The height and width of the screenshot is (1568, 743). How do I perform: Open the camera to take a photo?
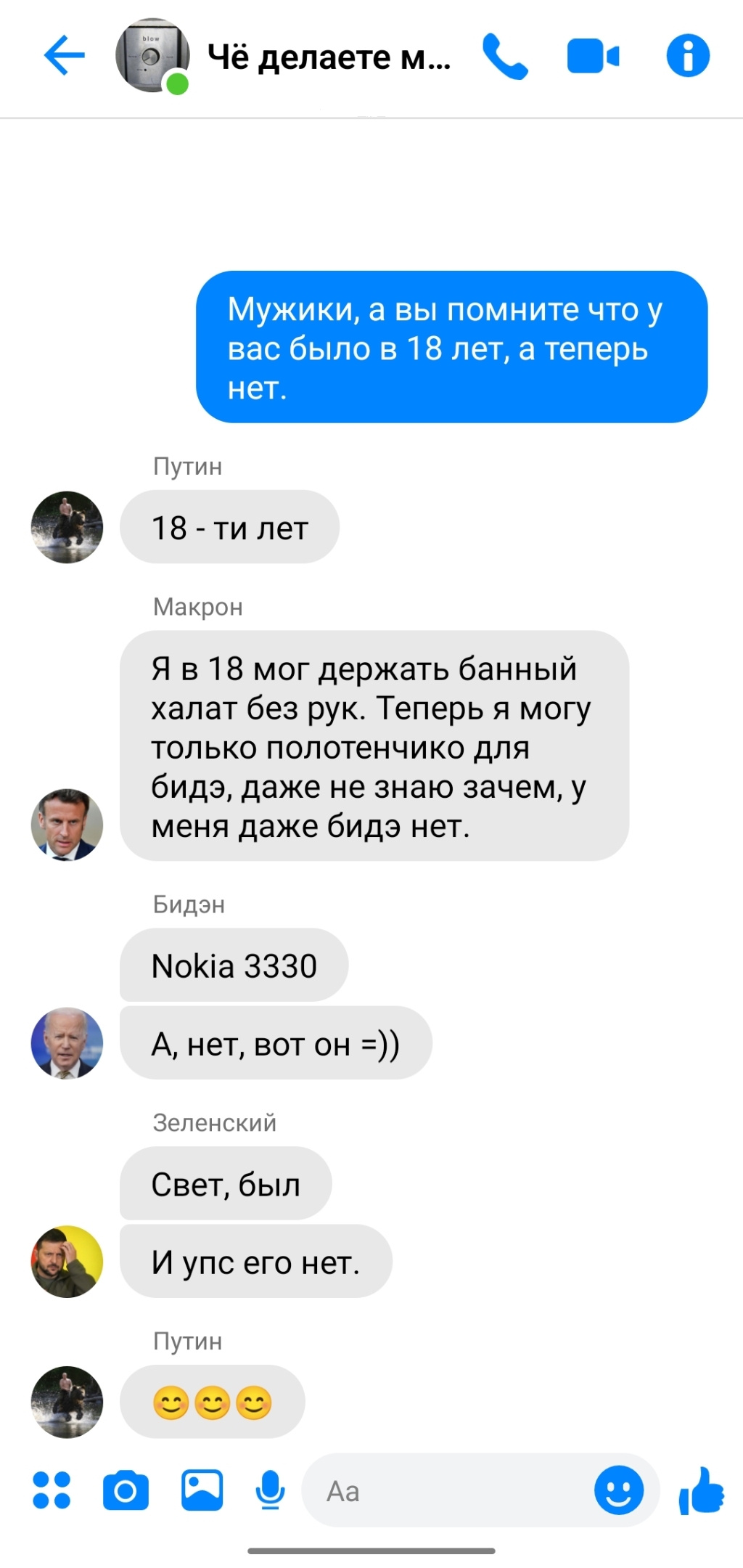126,1490
